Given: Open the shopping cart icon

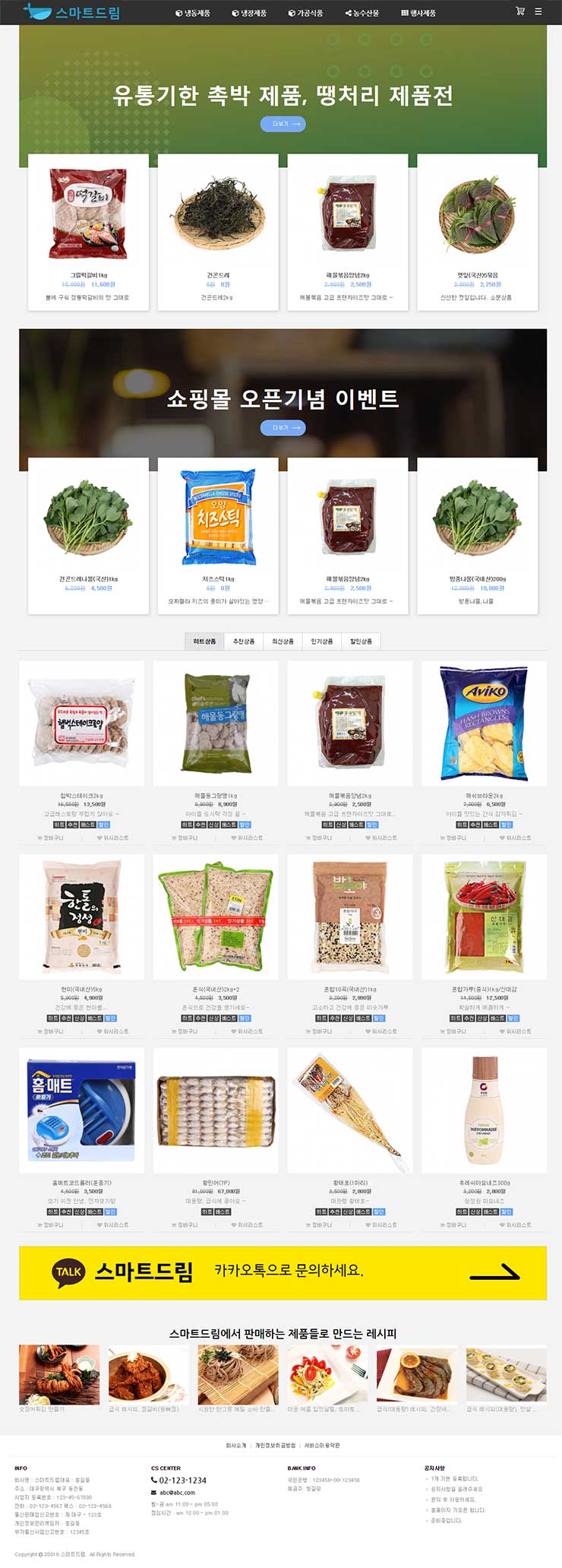Looking at the screenshot, I should tap(519, 11).
